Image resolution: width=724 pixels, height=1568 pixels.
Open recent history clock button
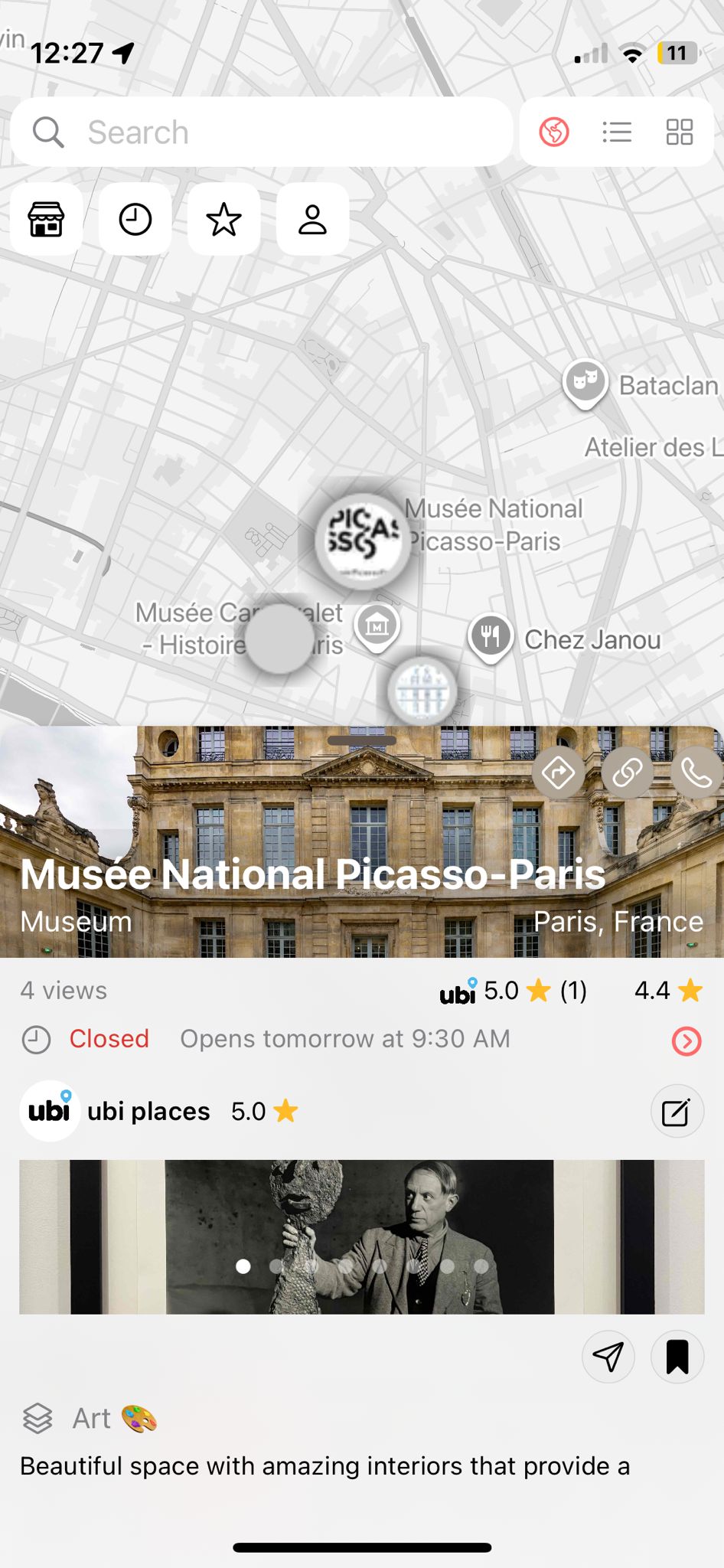[135, 220]
